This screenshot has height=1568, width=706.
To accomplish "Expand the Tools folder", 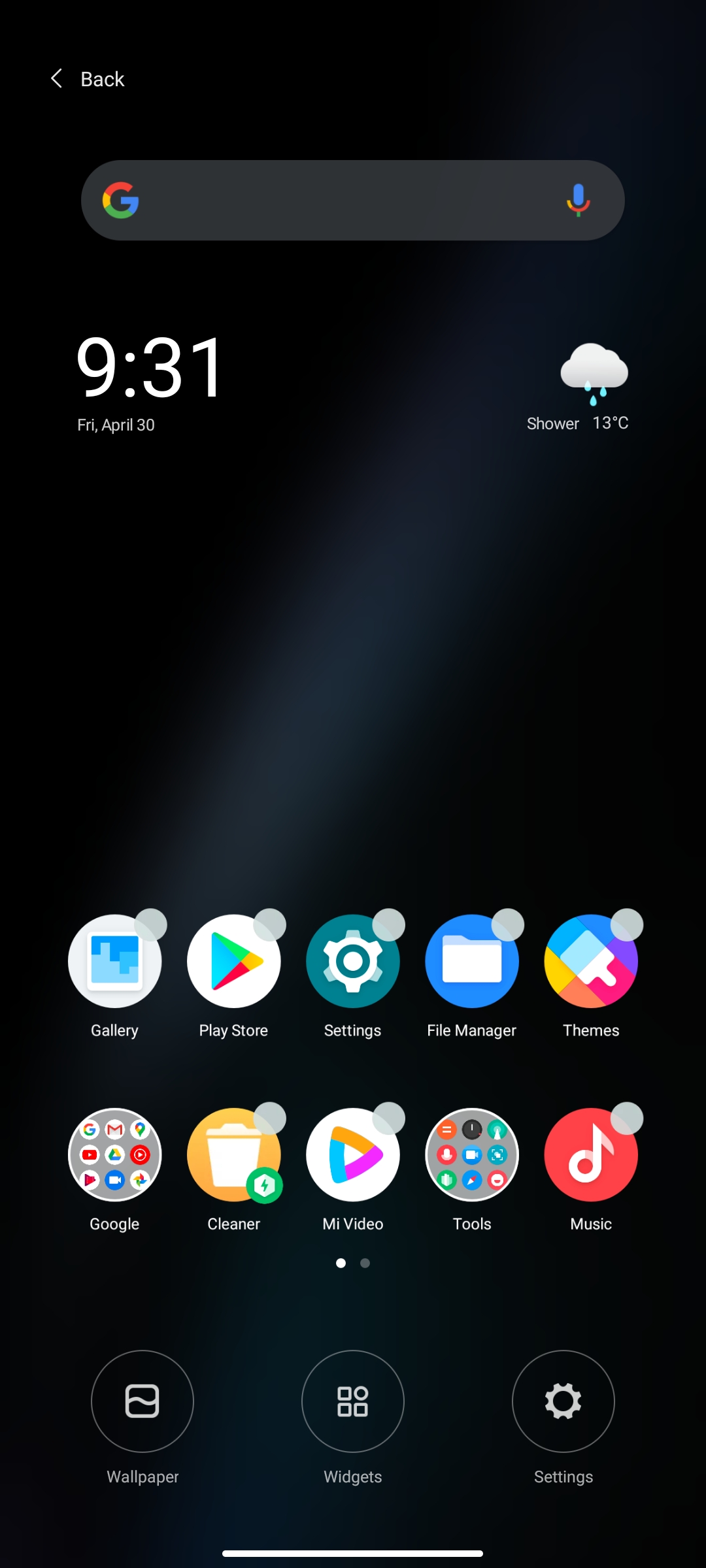I will 471,1155.
